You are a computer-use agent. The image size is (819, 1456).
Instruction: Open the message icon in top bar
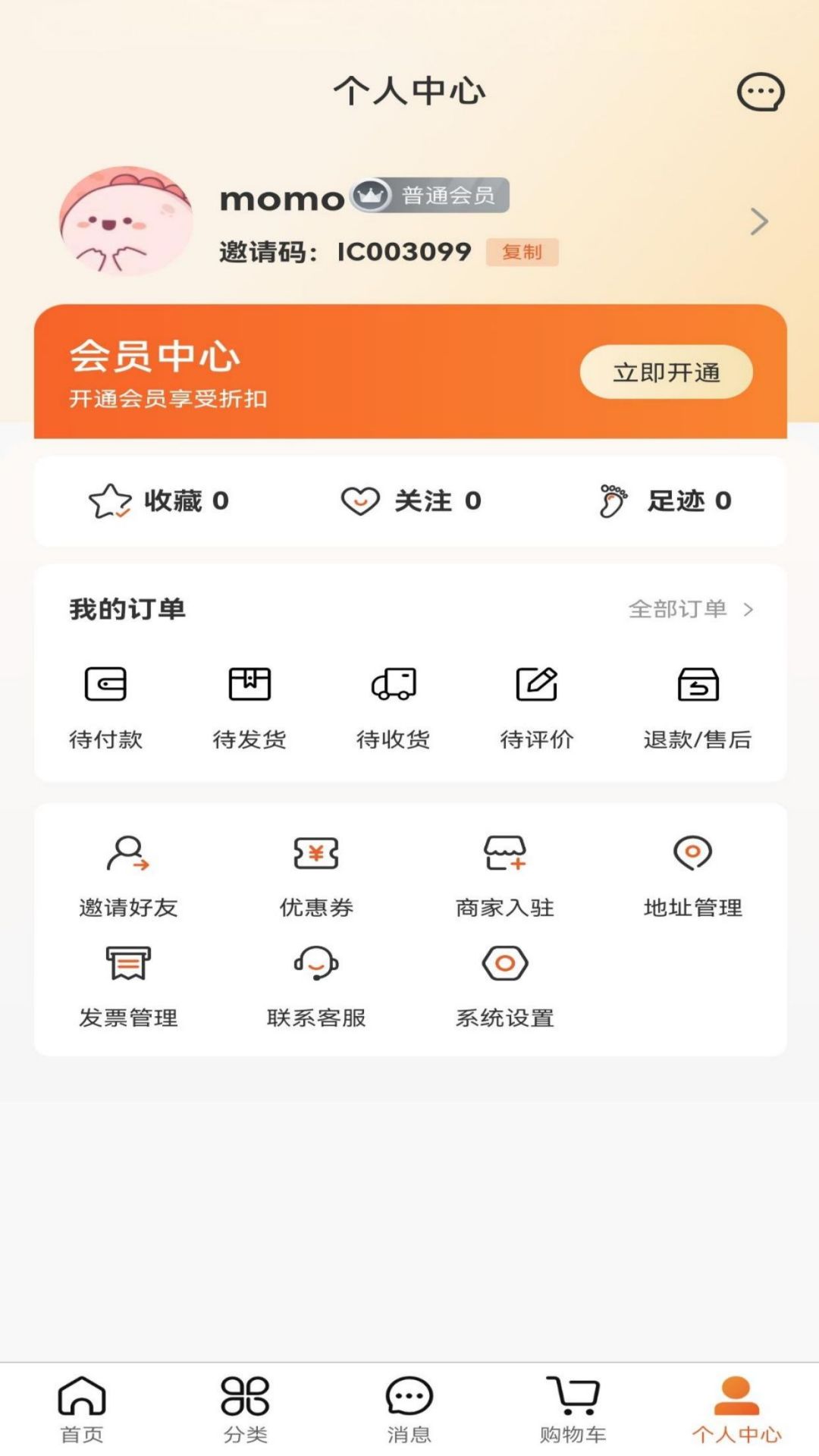pos(761,93)
